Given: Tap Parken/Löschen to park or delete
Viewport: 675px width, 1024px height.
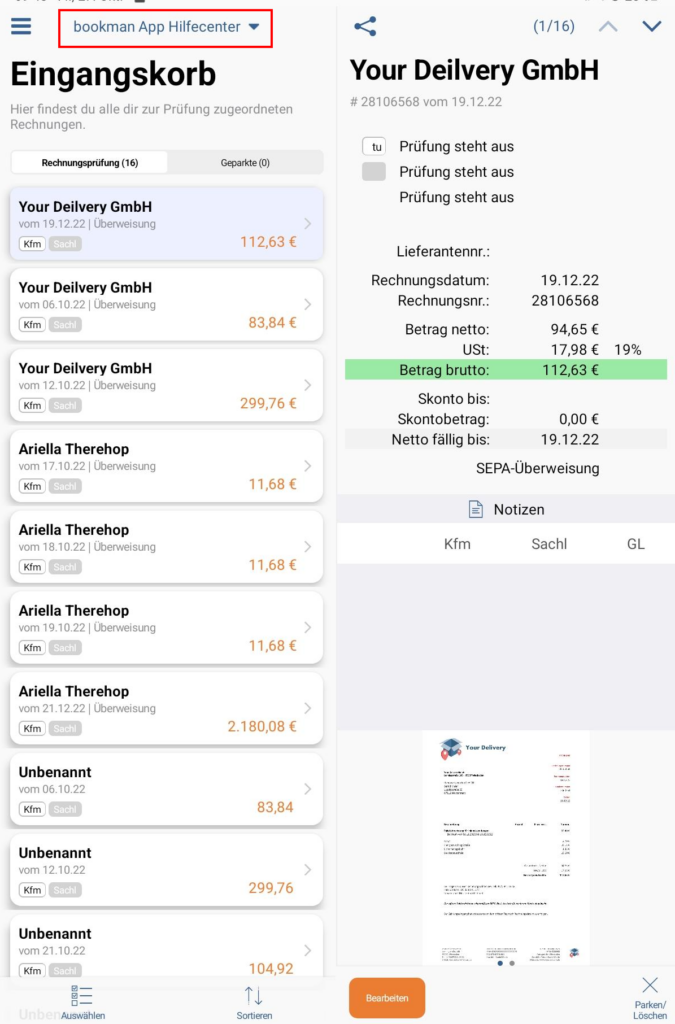Looking at the screenshot, I should [x=650, y=999].
